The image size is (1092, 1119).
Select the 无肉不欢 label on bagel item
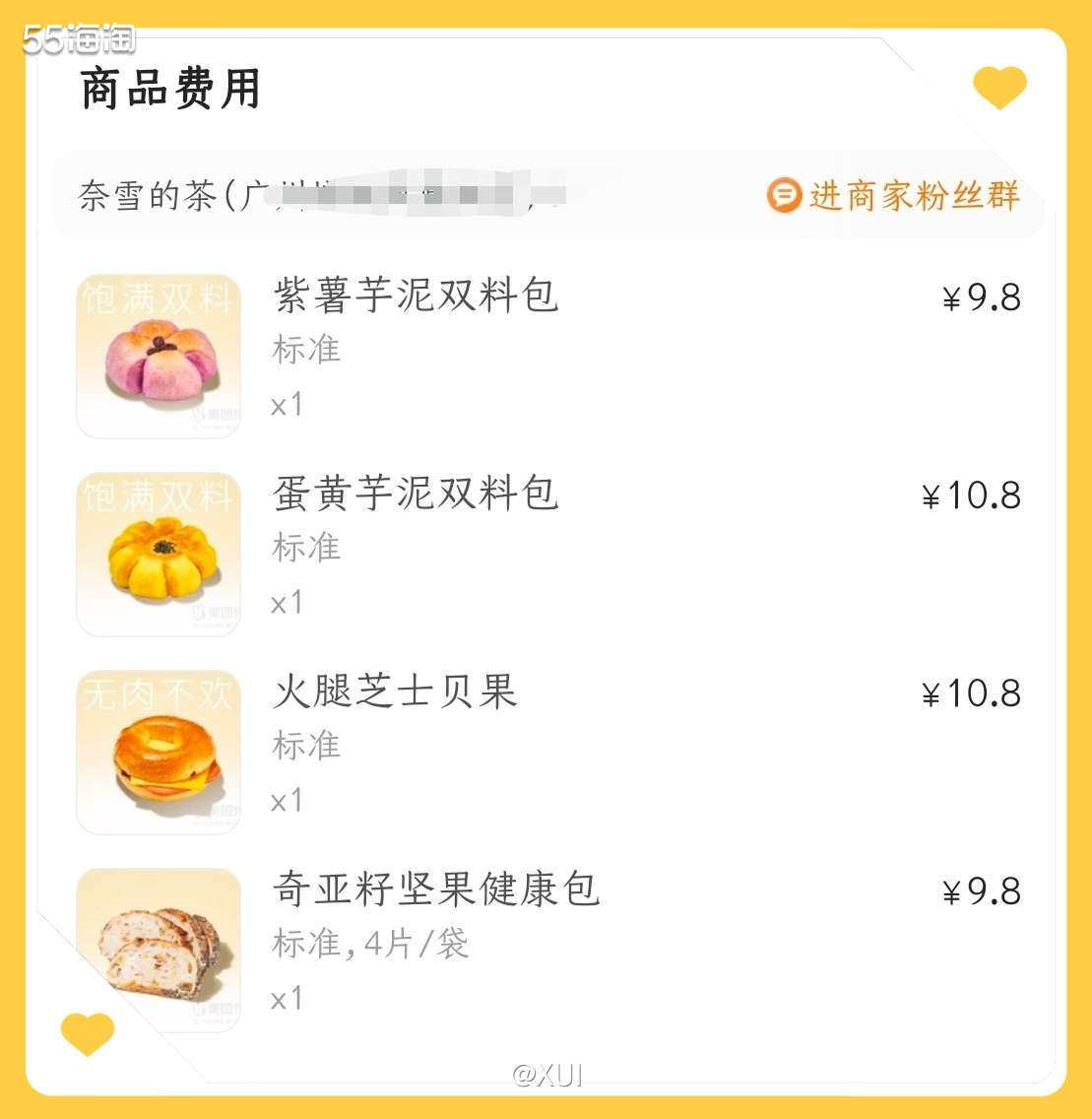click(x=158, y=692)
